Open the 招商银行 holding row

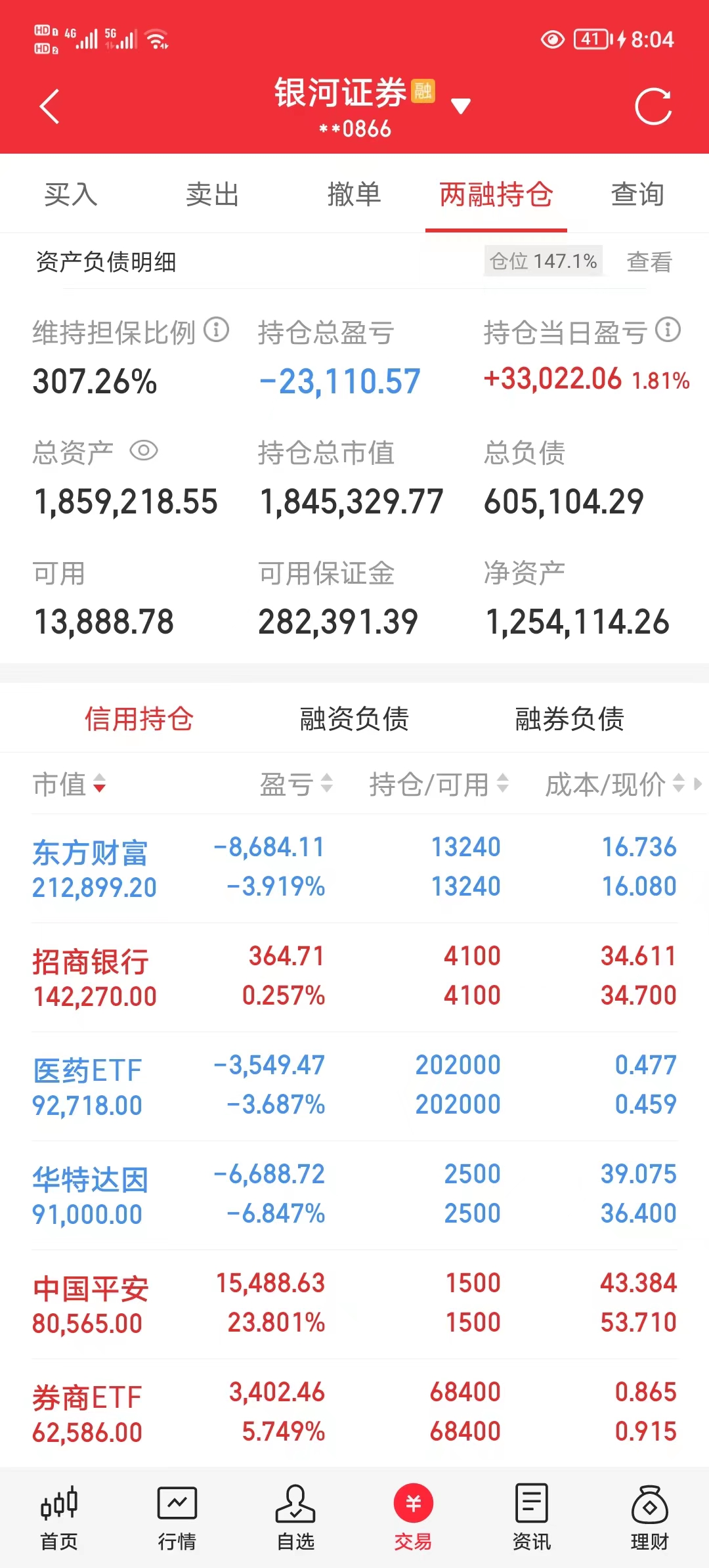click(354, 977)
